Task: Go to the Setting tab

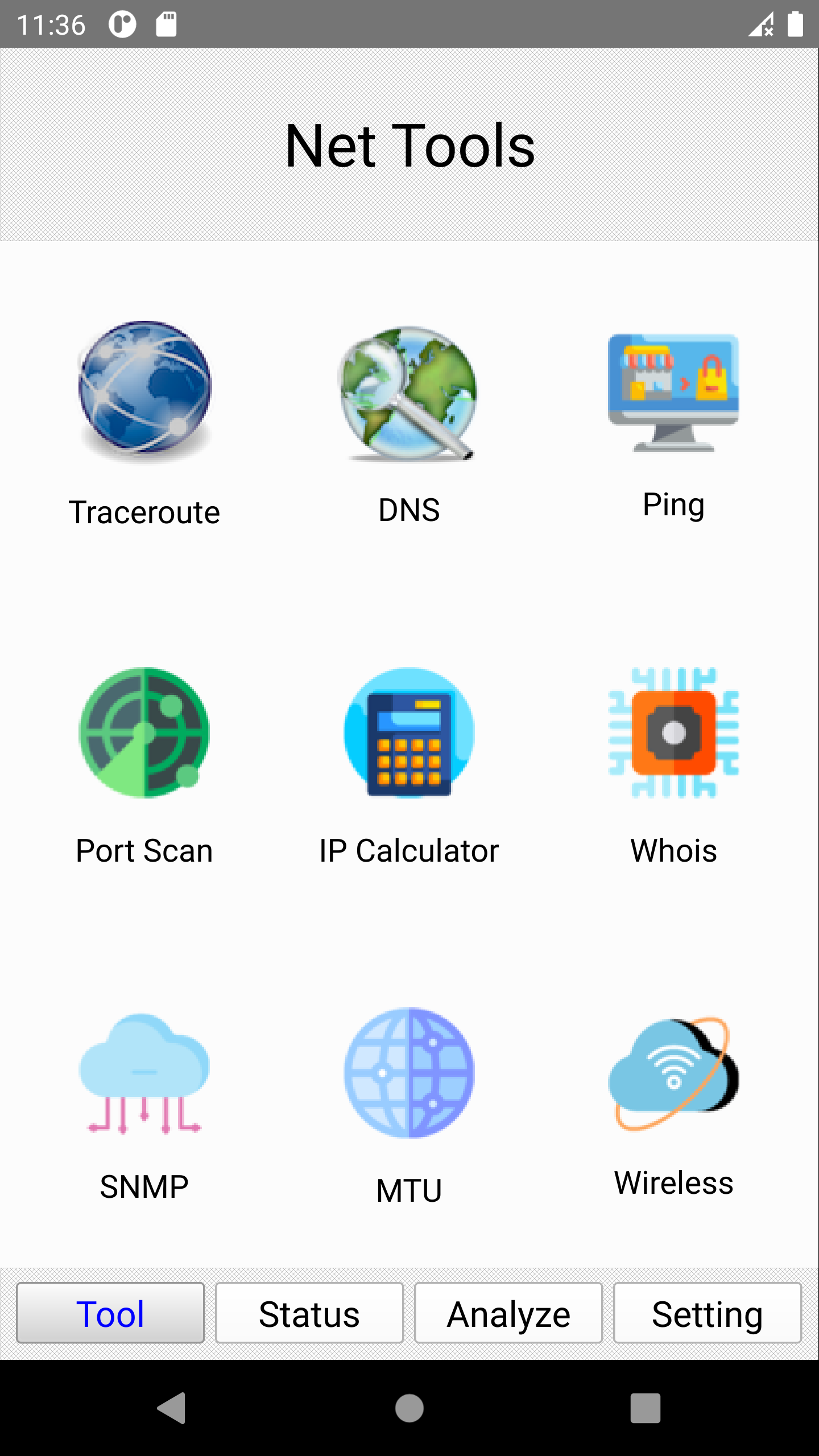Action: [708, 1314]
